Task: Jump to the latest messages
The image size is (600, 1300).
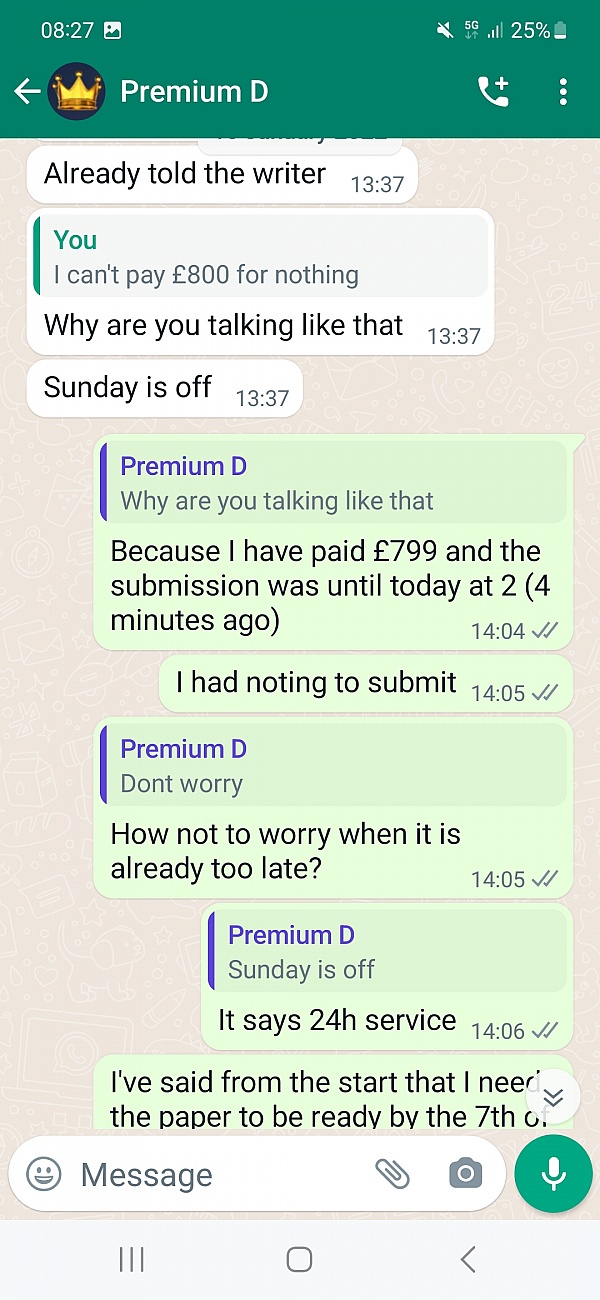Action: [553, 1098]
